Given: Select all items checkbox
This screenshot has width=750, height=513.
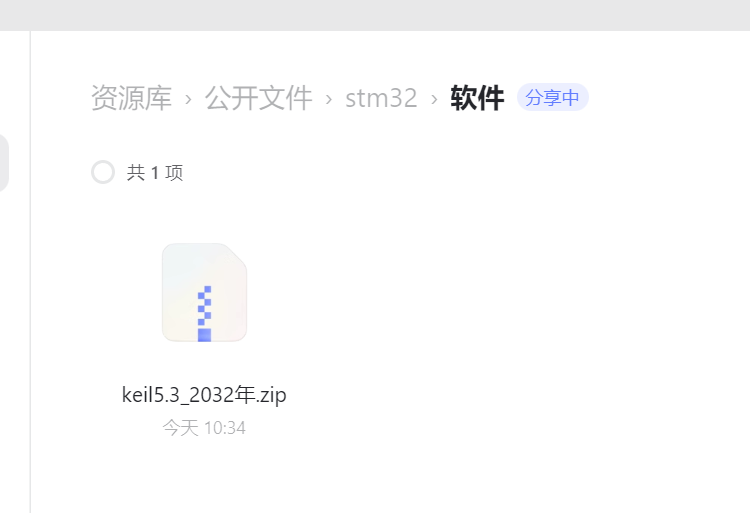Looking at the screenshot, I should pos(103,172).
